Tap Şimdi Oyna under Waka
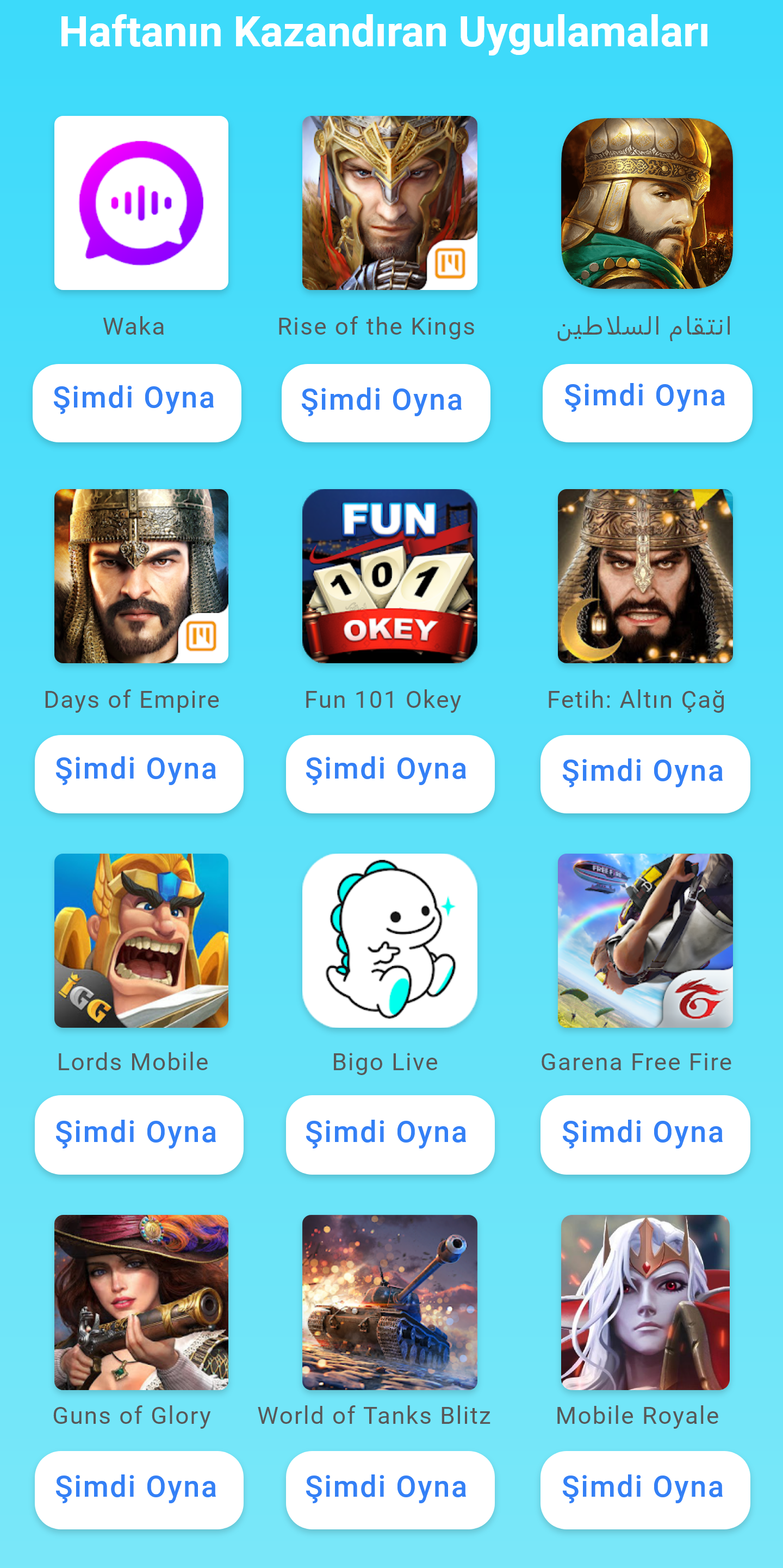 [x=137, y=403]
